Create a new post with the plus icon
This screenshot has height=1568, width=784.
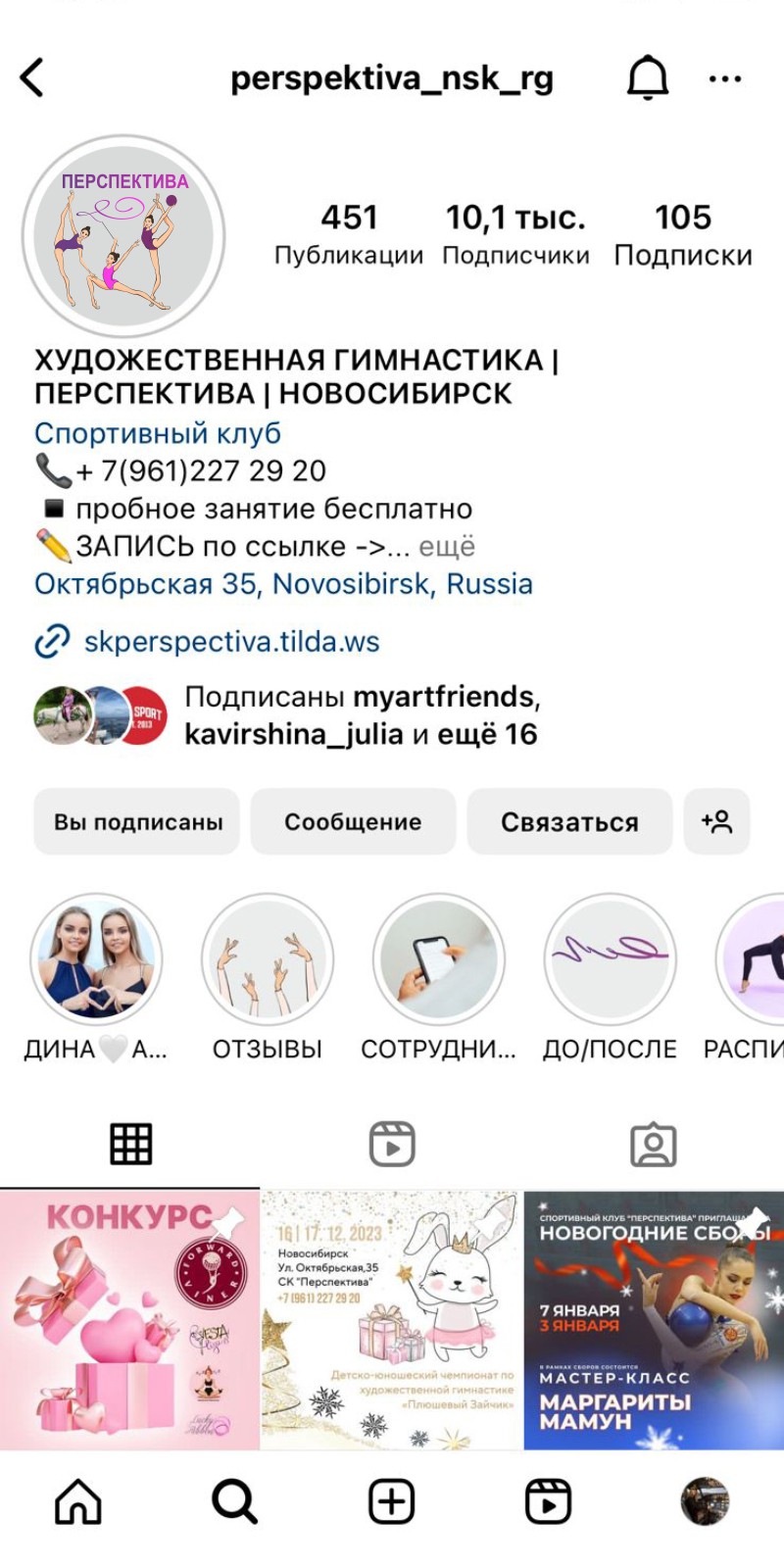coord(391,1501)
